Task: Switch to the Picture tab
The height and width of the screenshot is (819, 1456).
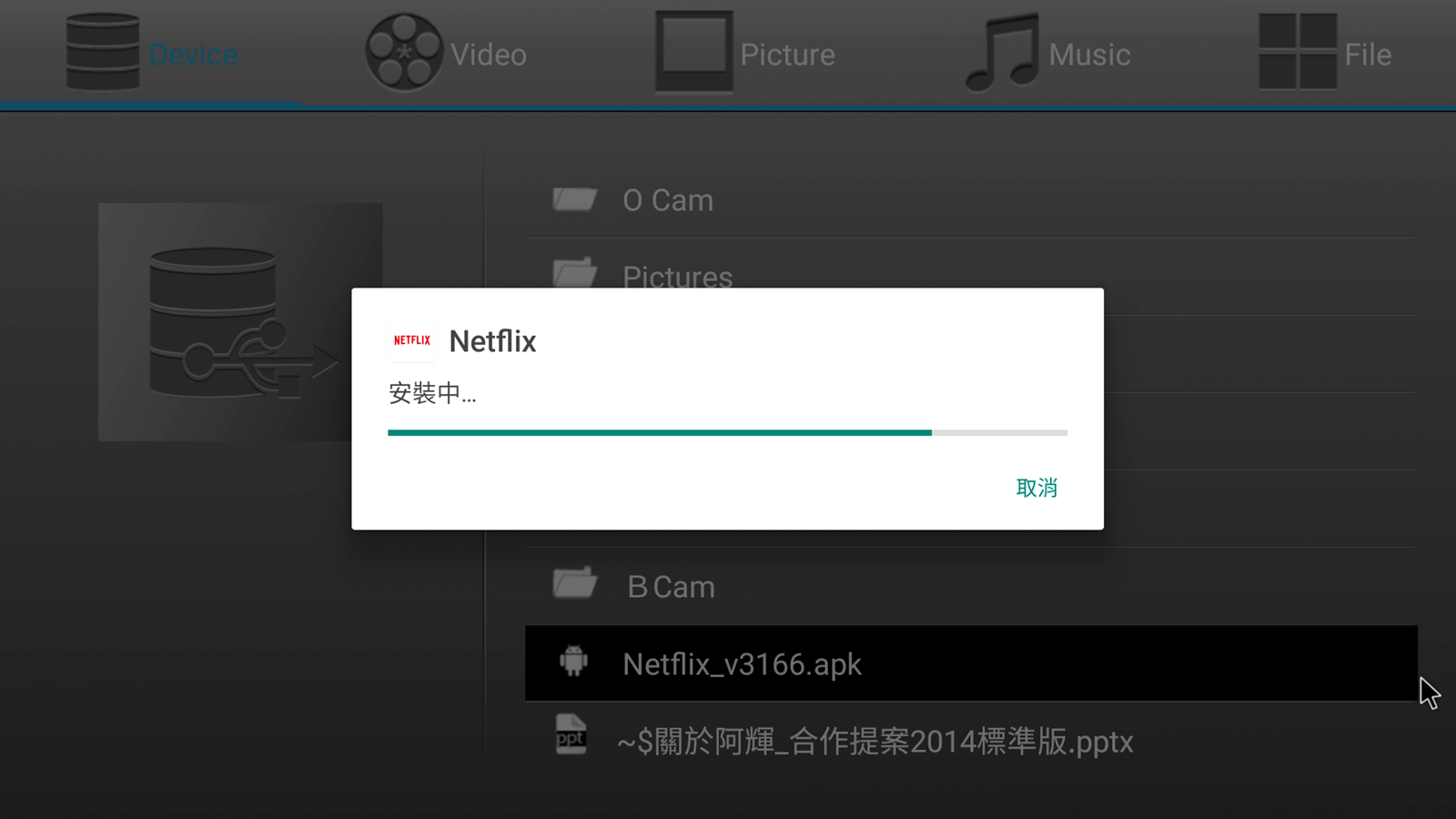Action: coord(745,54)
